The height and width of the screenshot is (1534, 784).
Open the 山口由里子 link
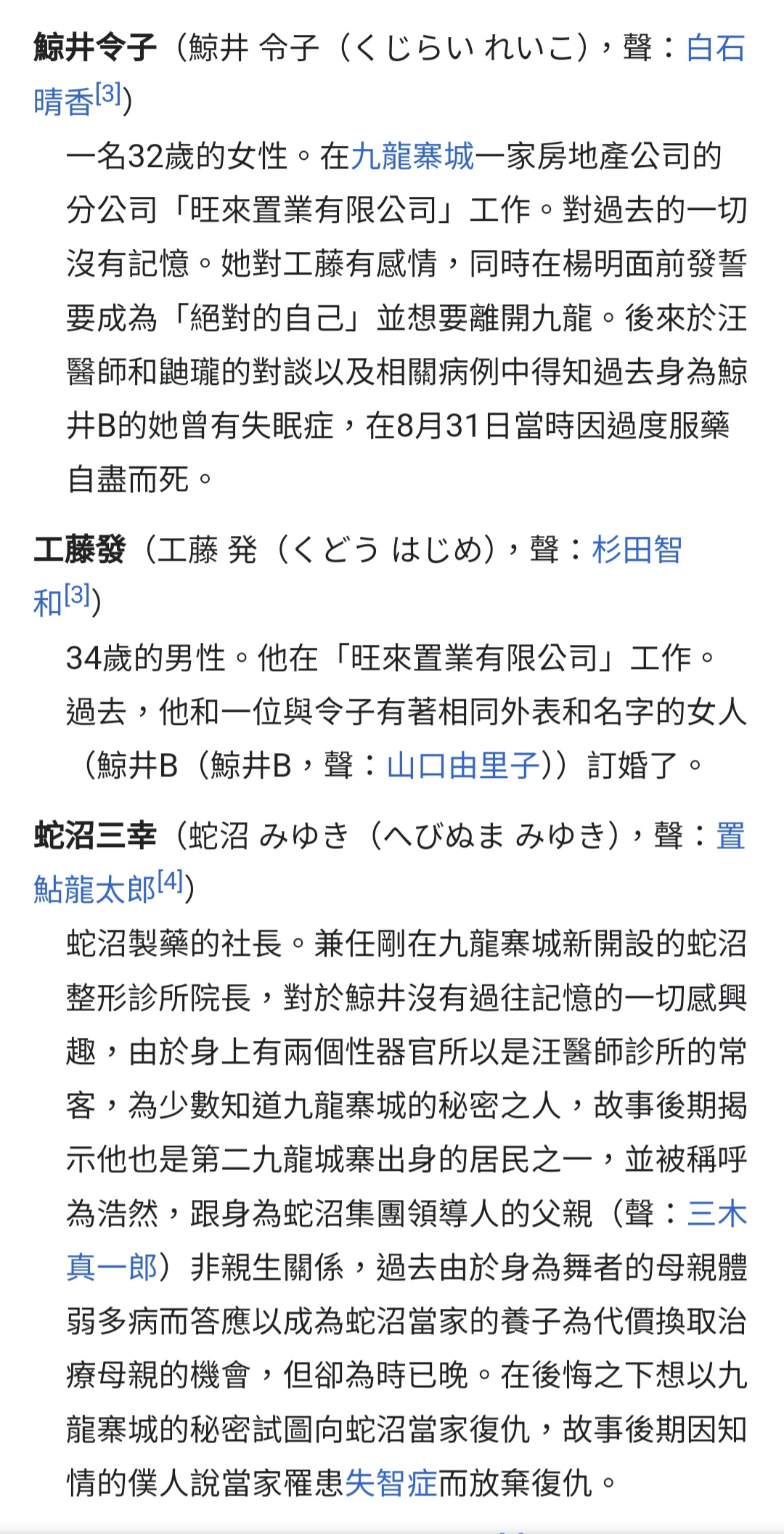point(463,766)
